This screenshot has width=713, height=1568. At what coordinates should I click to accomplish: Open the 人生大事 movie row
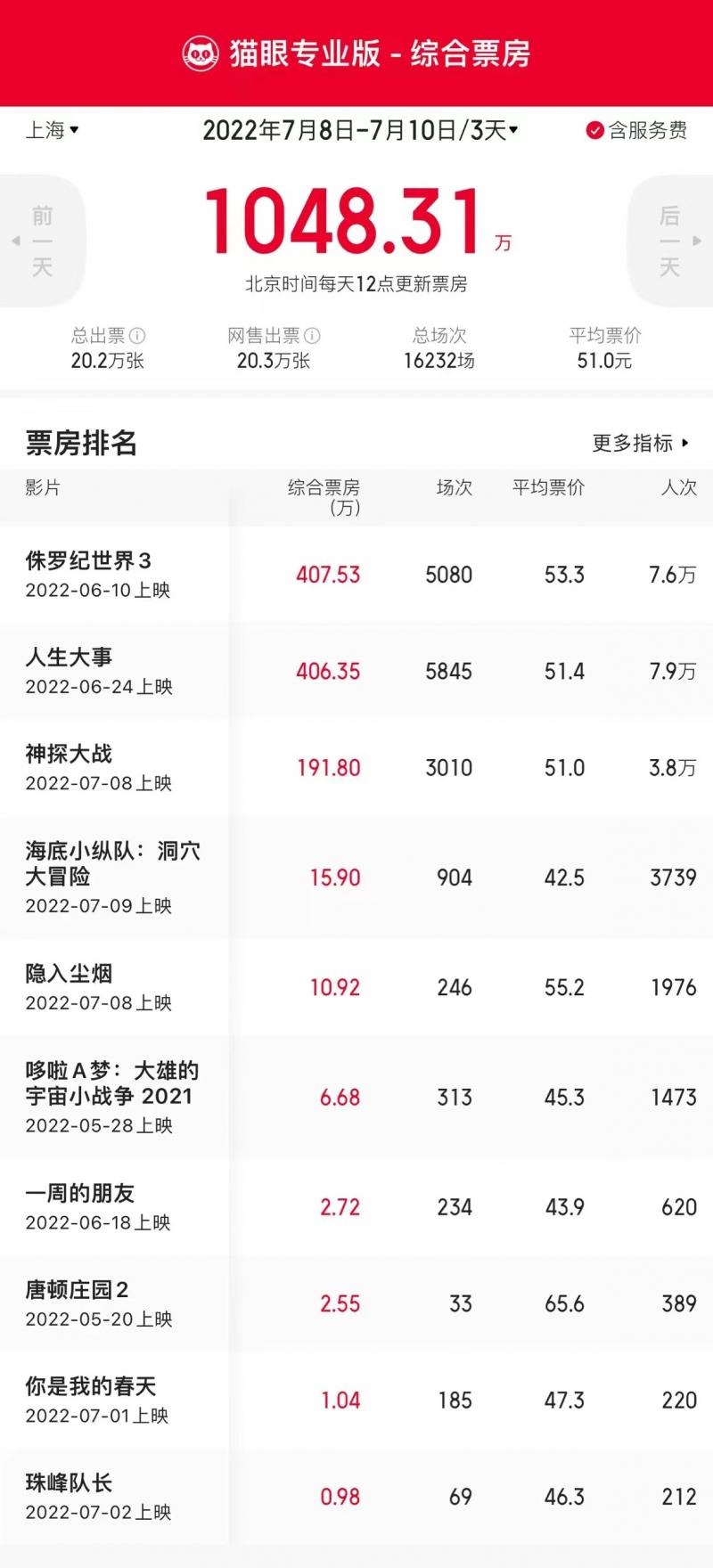click(x=356, y=671)
